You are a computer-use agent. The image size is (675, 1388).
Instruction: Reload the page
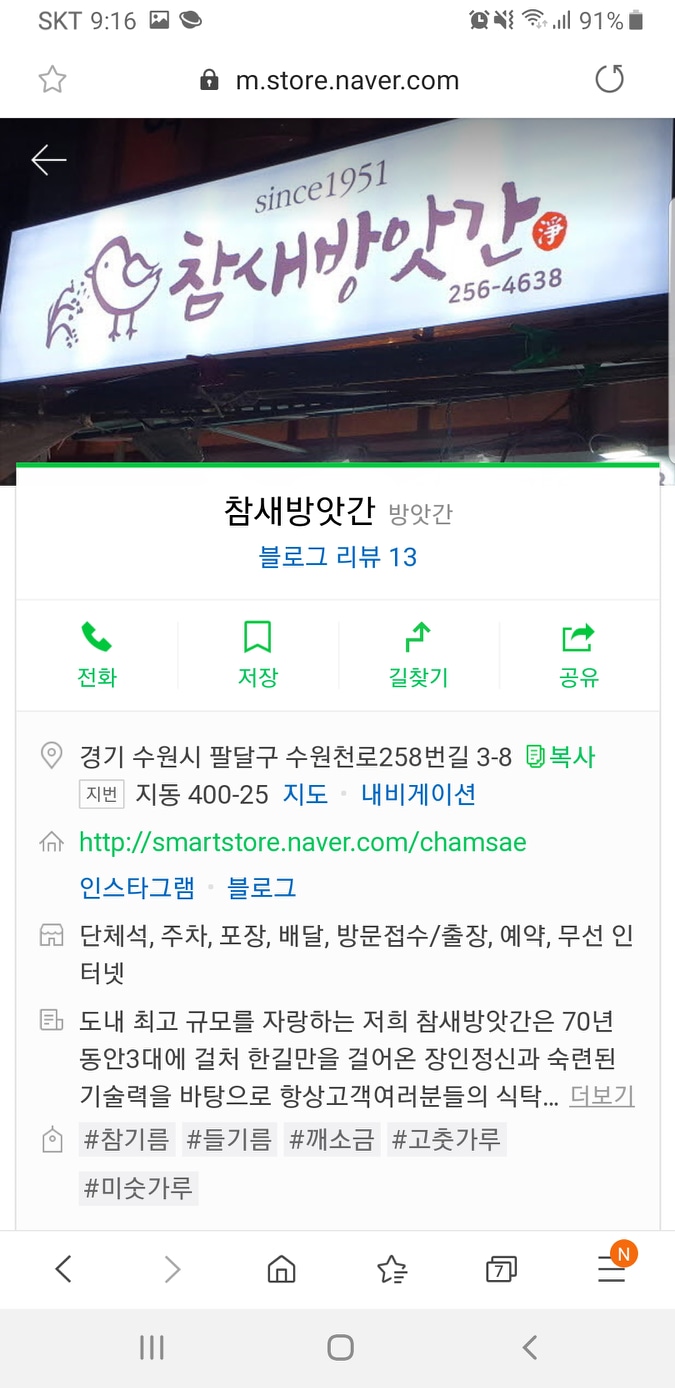click(609, 80)
